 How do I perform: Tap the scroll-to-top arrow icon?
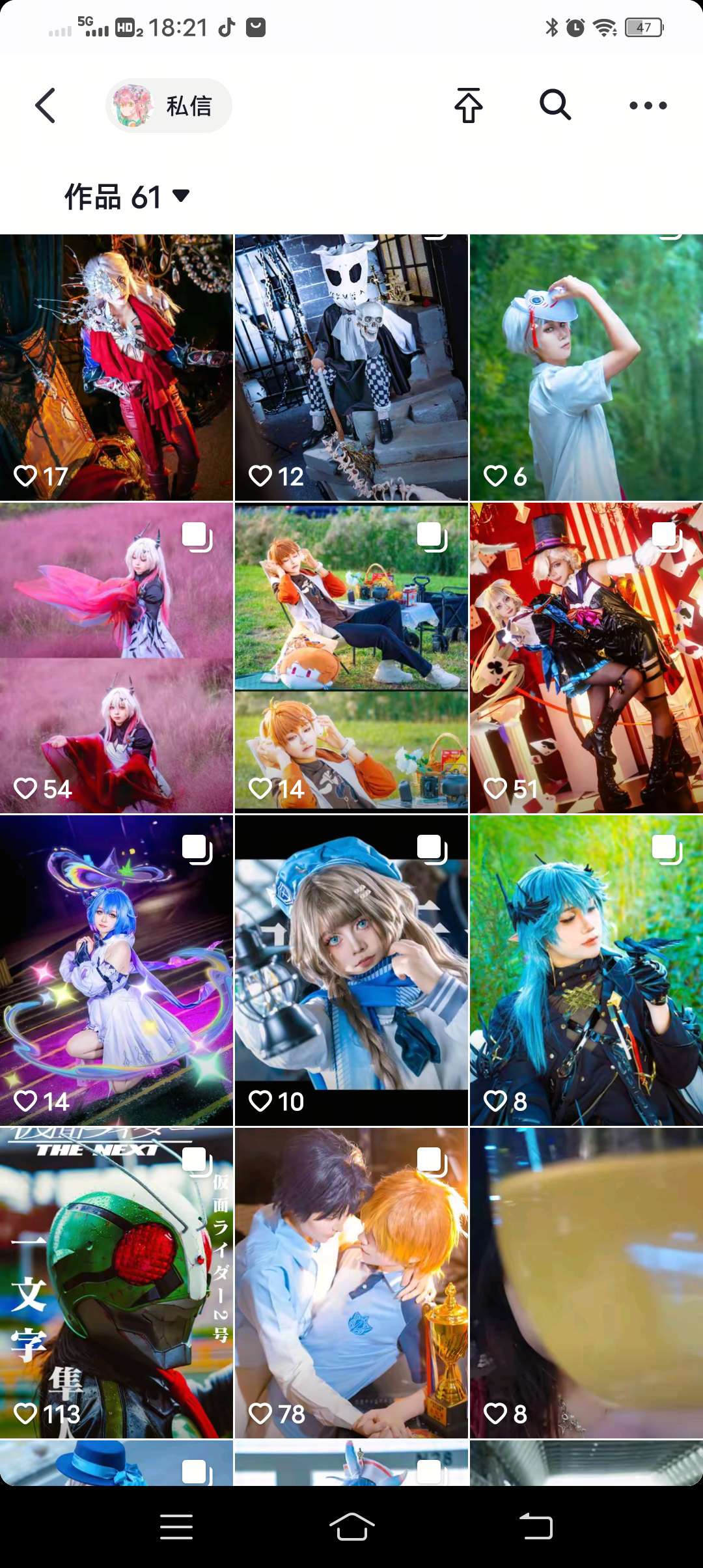point(468,105)
